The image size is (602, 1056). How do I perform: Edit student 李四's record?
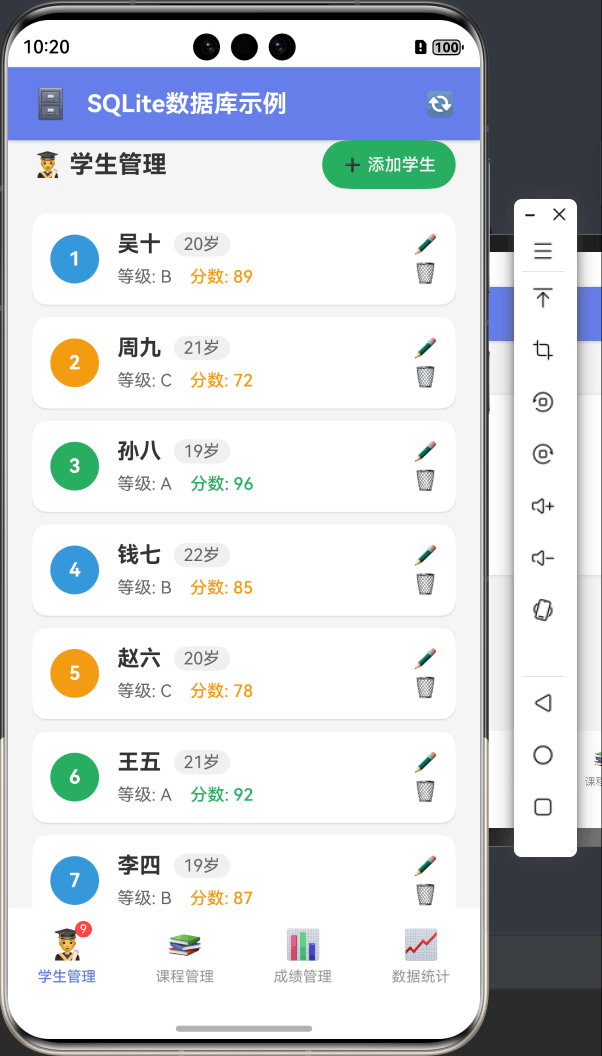click(425, 865)
